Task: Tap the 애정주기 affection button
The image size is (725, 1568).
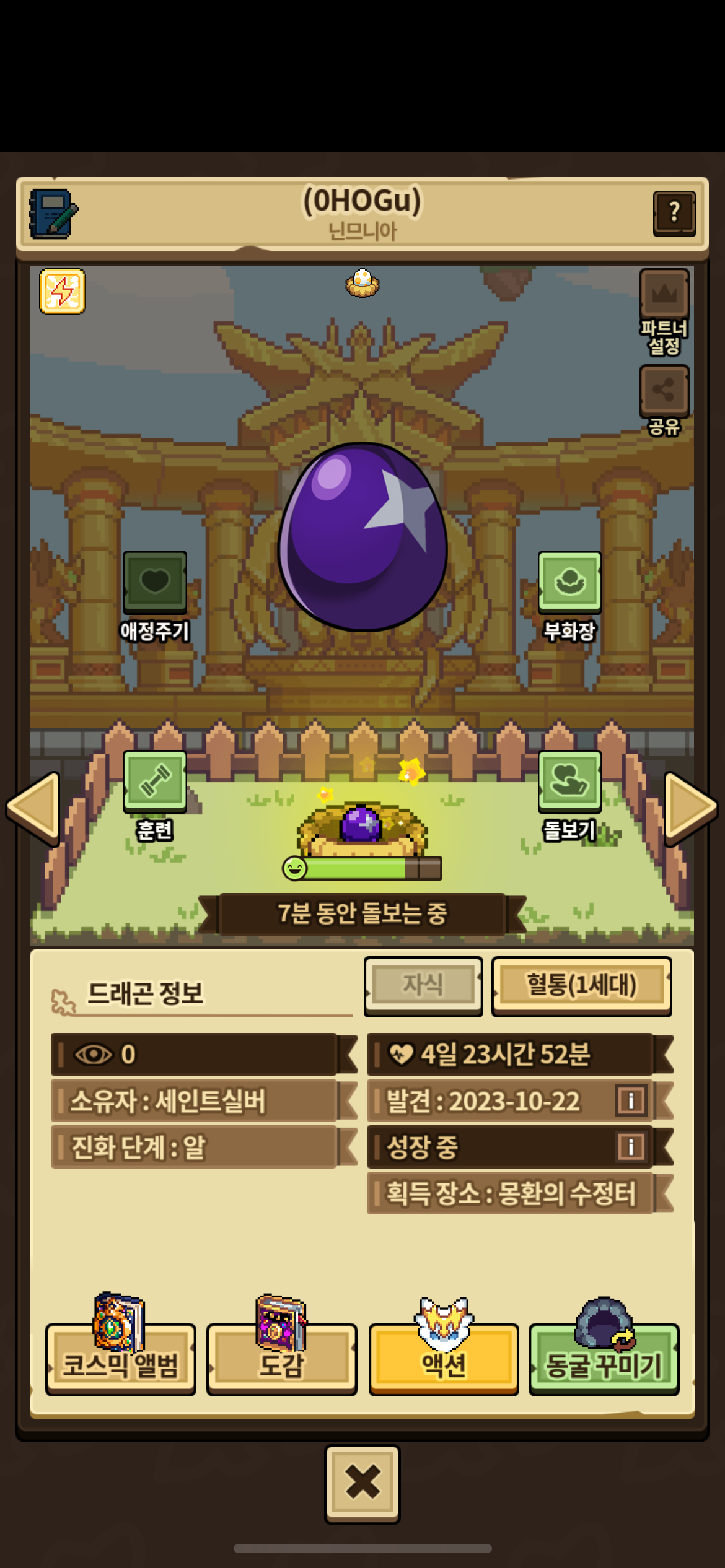Action: [155, 582]
